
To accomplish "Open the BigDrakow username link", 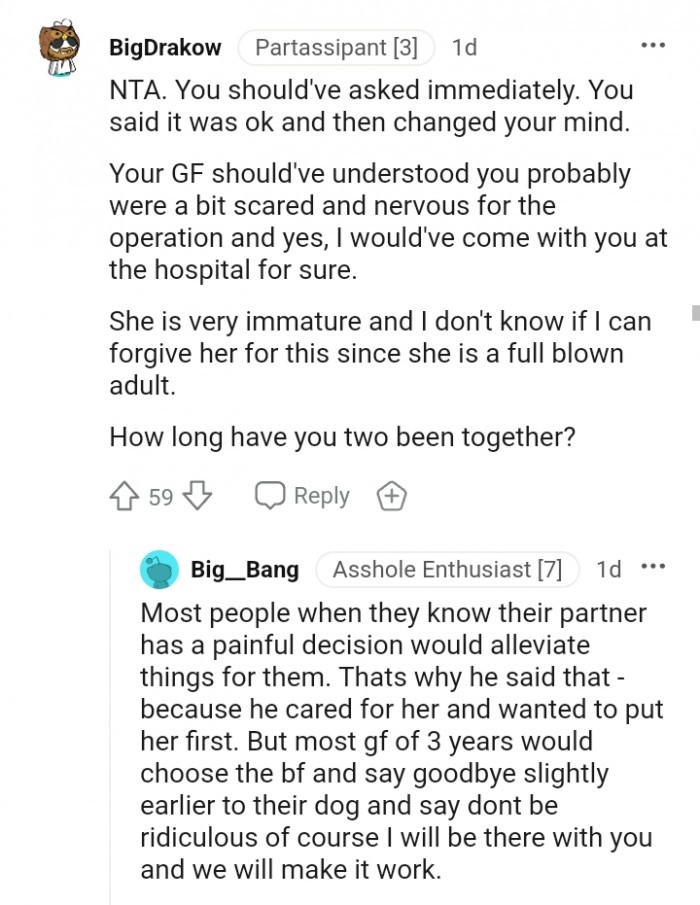I will pos(165,47).
